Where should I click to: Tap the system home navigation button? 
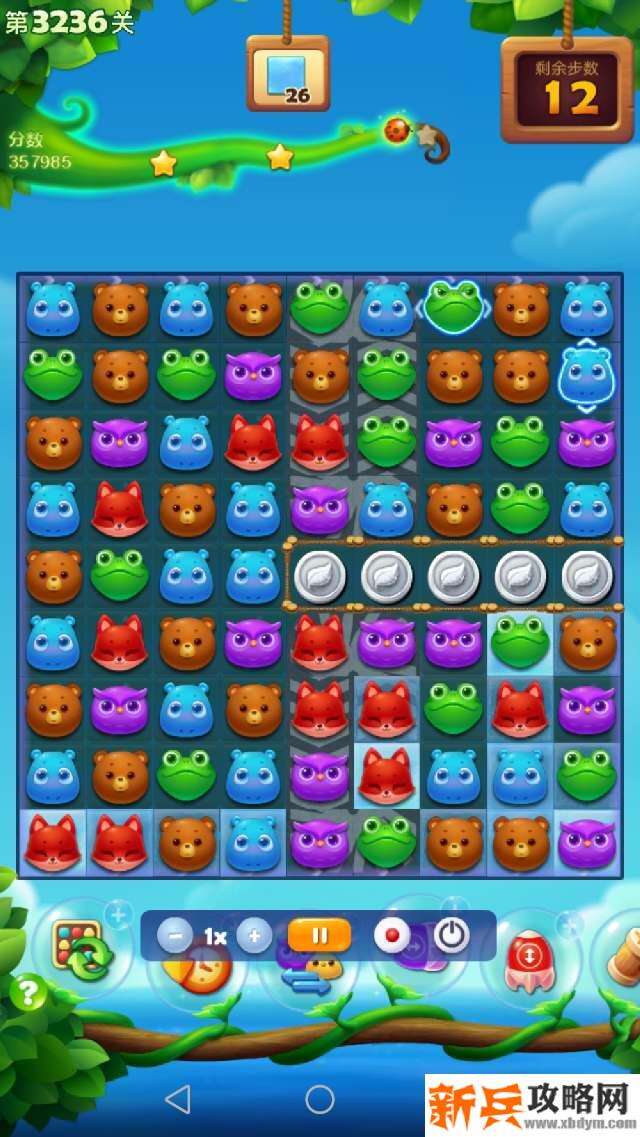pos(320,1099)
